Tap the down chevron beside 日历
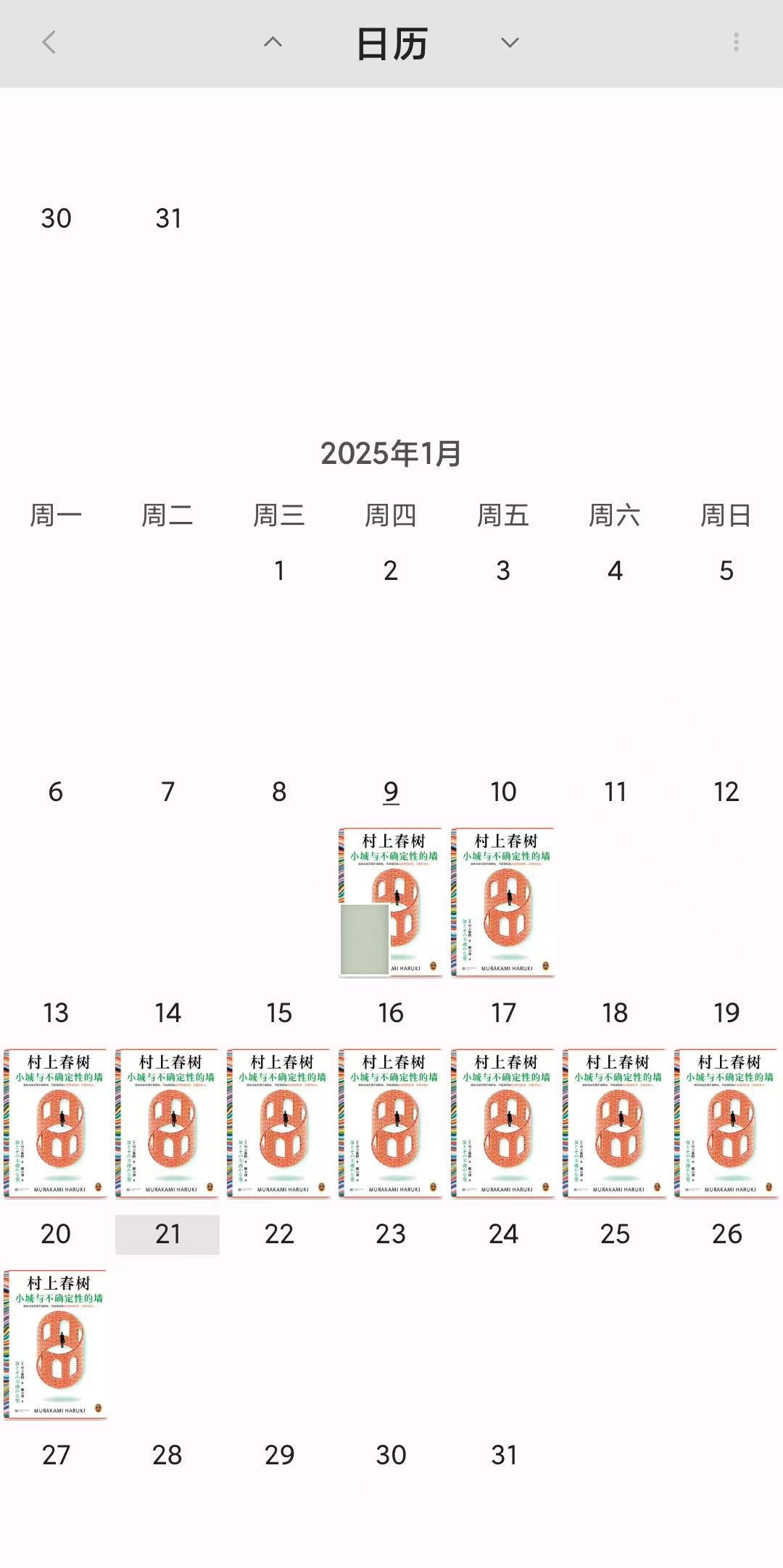This screenshot has height=1568, width=783. (510, 43)
